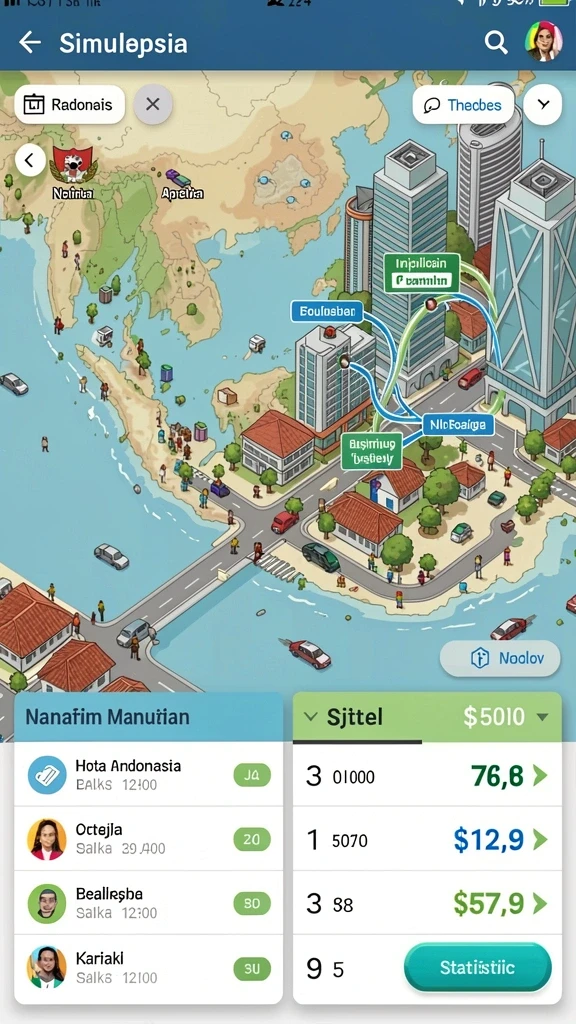Select the Radonais chip
This screenshot has width=576, height=1024.
69,104
